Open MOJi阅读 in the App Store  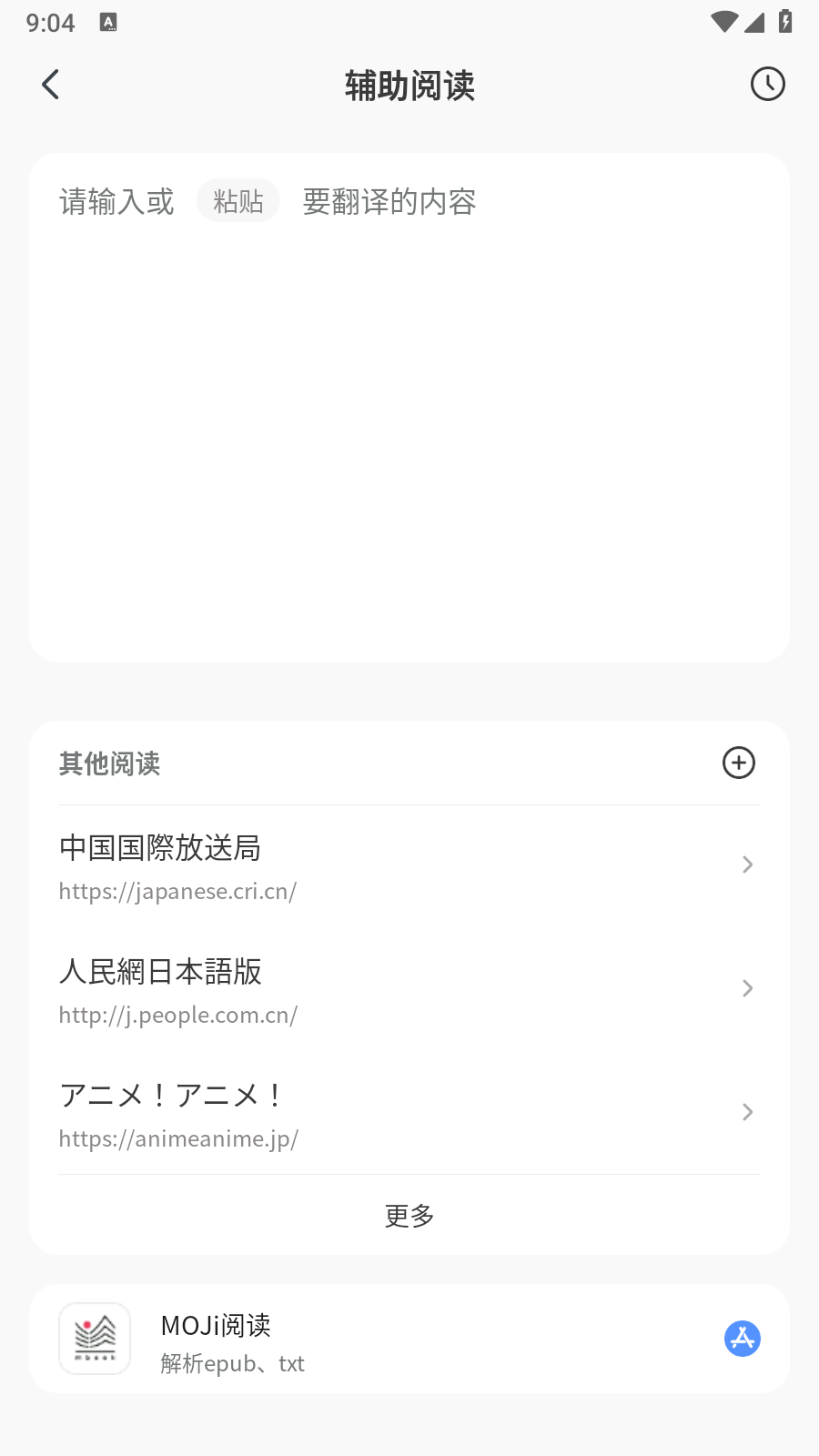(x=742, y=1339)
